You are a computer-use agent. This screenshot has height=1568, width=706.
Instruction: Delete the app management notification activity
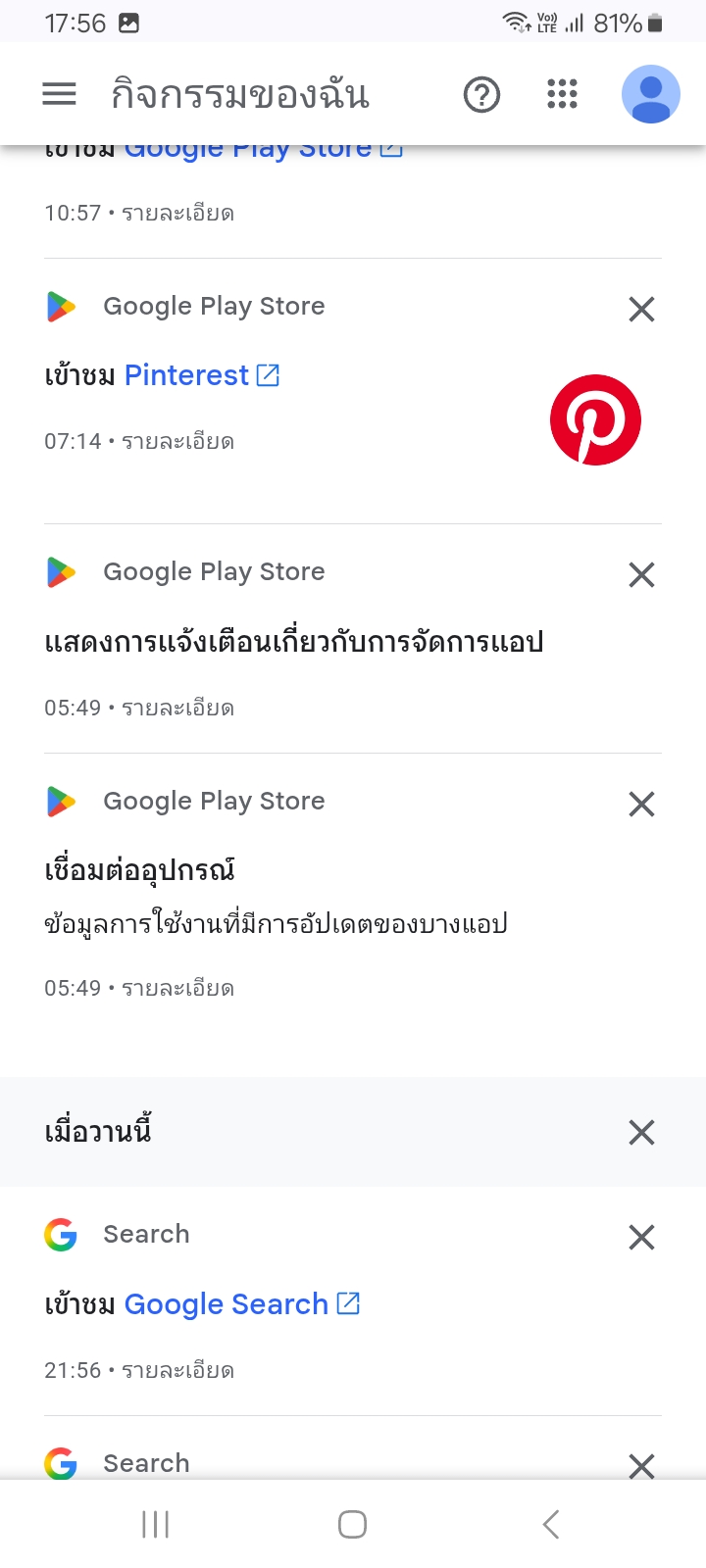click(641, 574)
